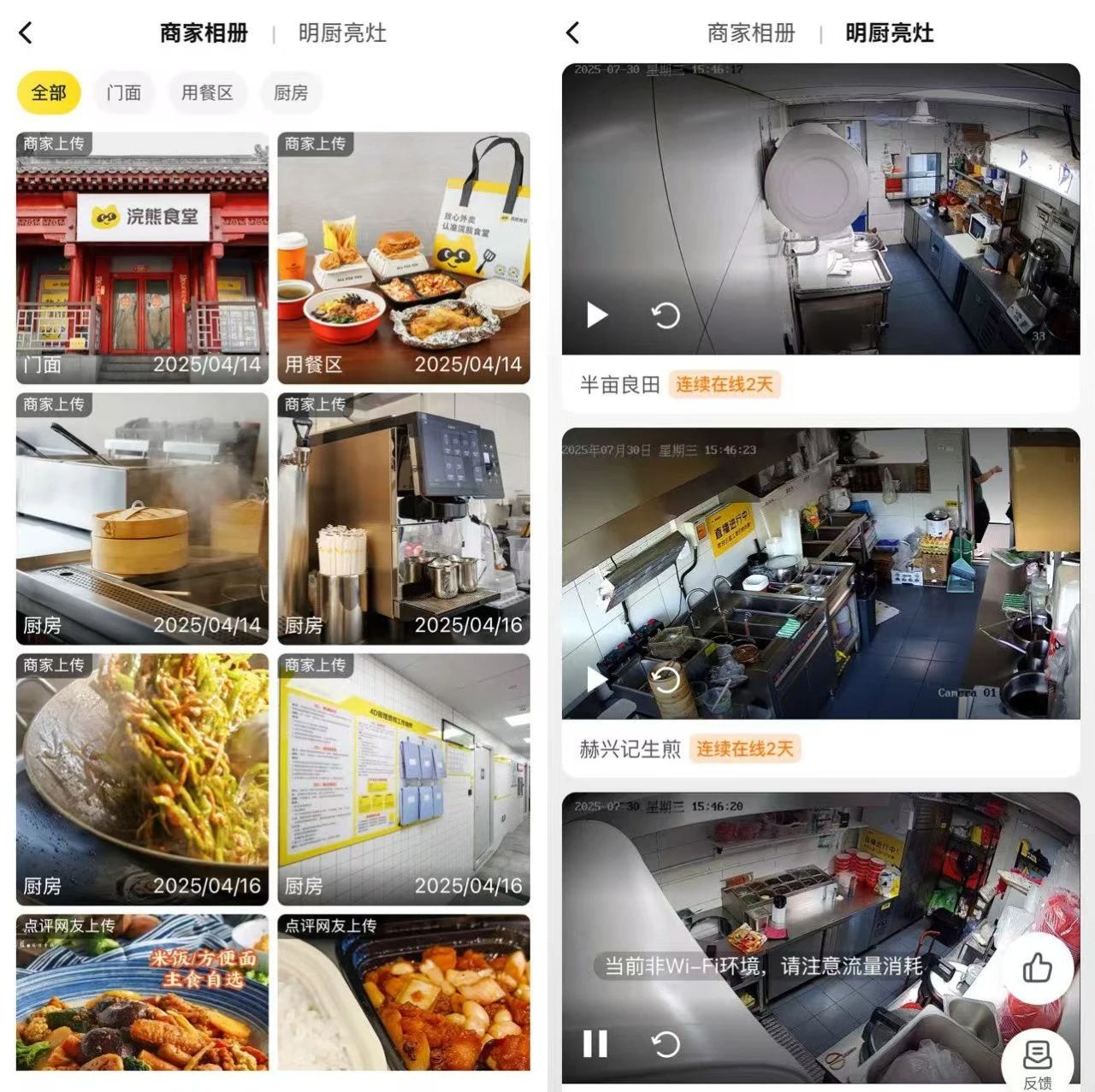Screen dimensions: 1095x1092
Task: Filter album by 厨房 chip
Action: point(291,92)
